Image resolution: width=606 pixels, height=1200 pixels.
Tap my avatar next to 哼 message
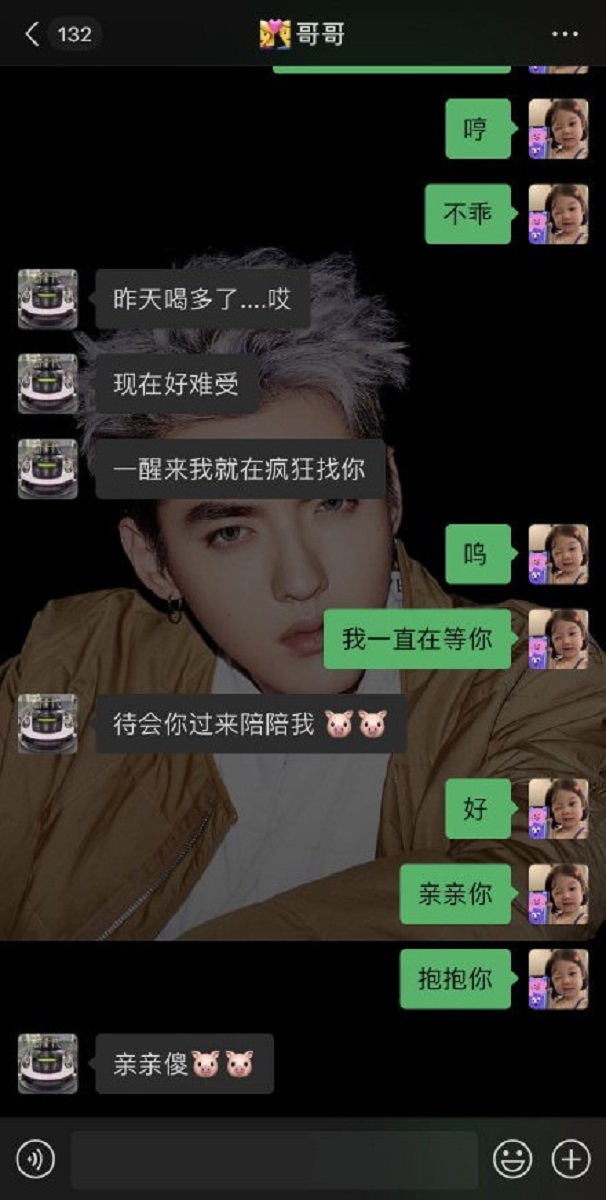pyautogui.click(x=558, y=130)
